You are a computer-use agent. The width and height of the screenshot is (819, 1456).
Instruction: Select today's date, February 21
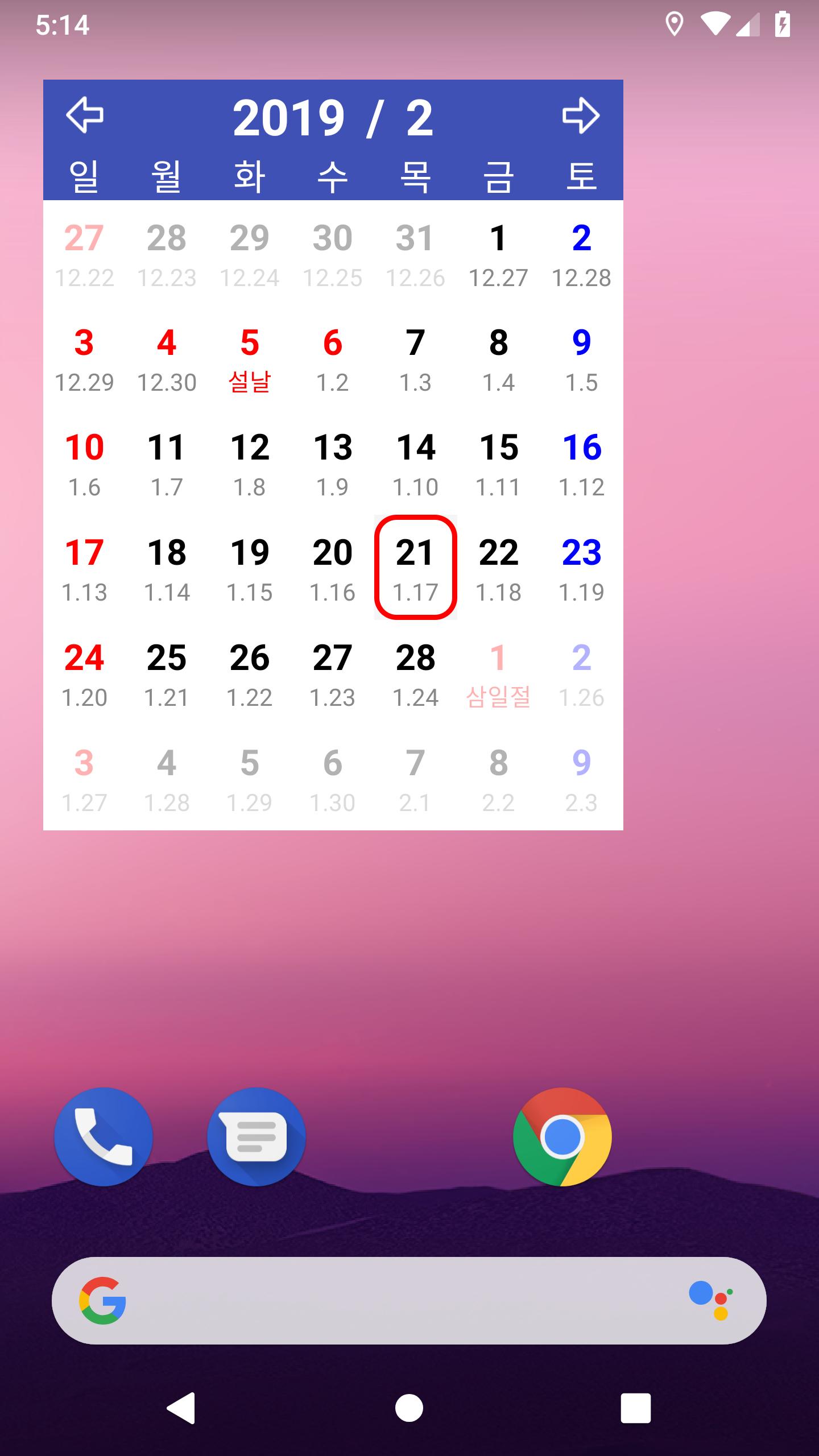416,567
